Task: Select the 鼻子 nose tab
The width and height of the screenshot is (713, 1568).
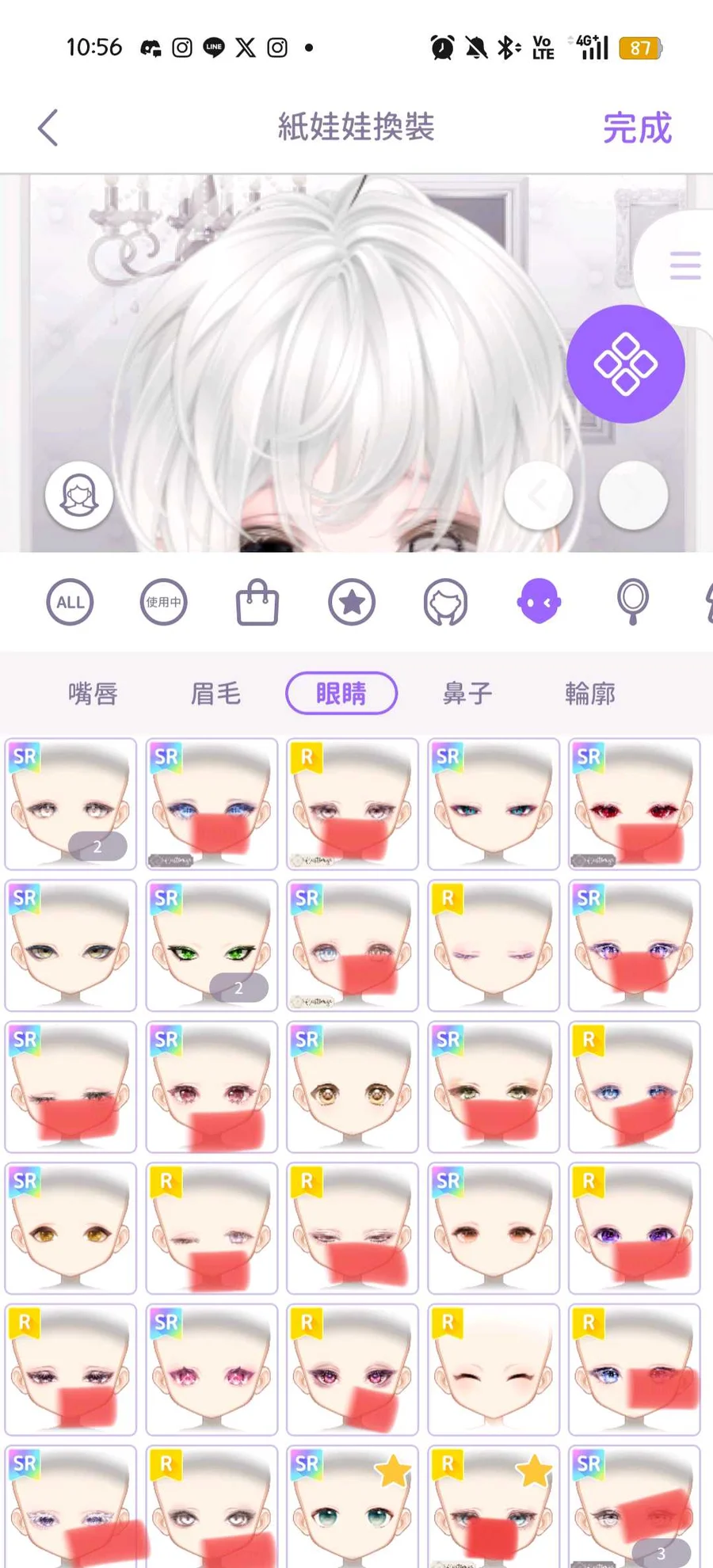Action: click(467, 694)
